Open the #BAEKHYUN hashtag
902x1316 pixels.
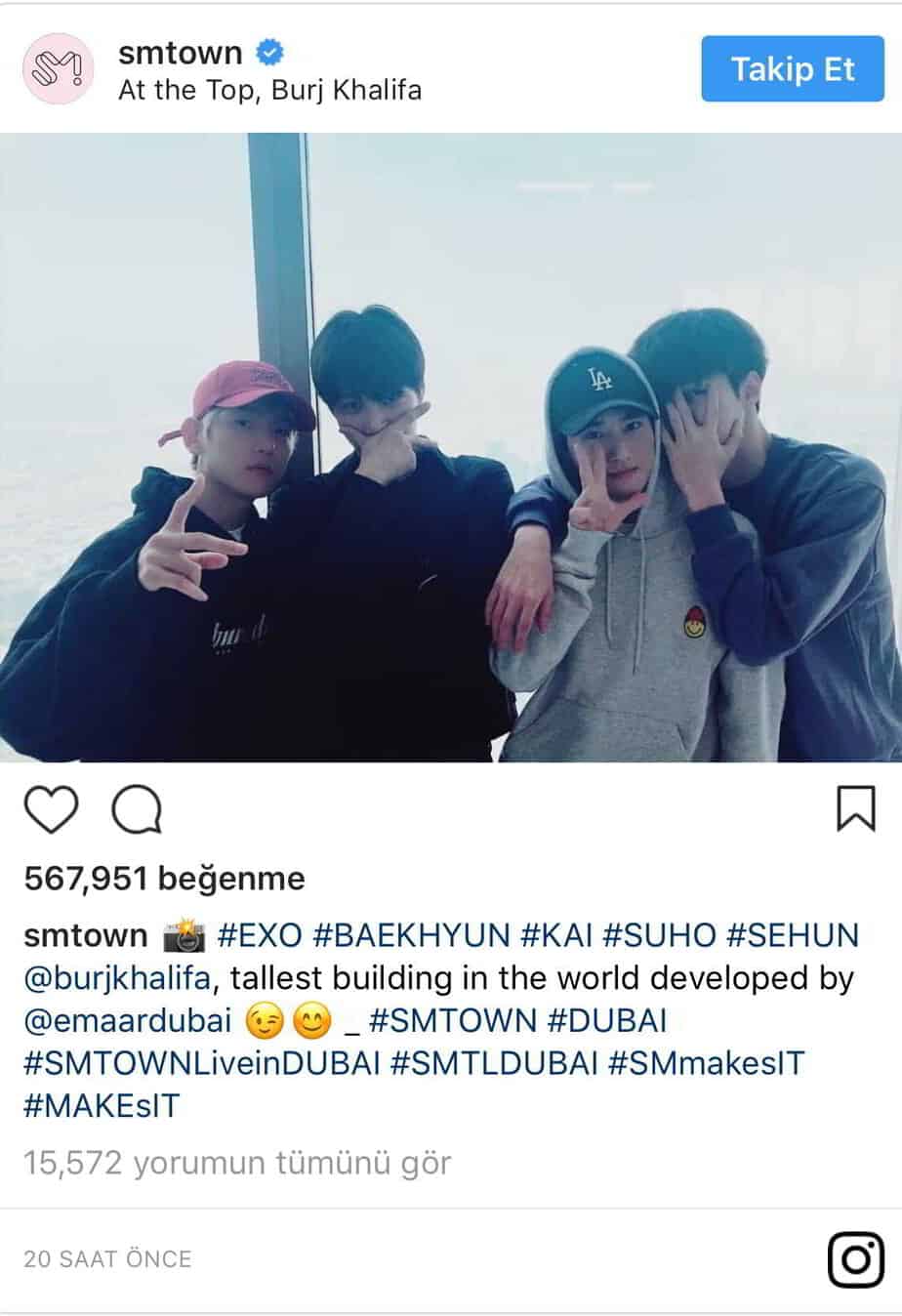pos(411,935)
